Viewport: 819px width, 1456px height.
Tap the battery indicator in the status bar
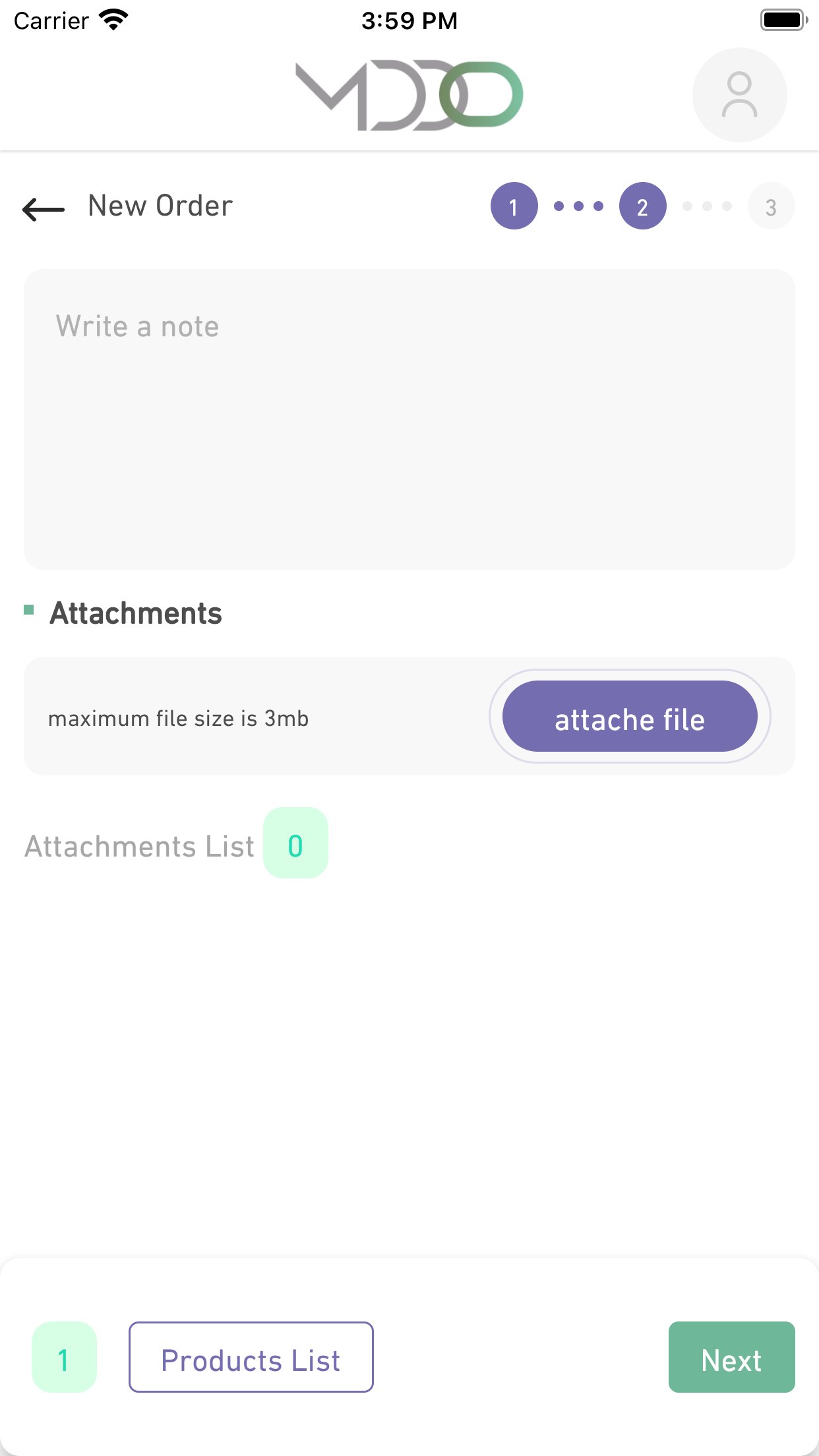(x=783, y=20)
